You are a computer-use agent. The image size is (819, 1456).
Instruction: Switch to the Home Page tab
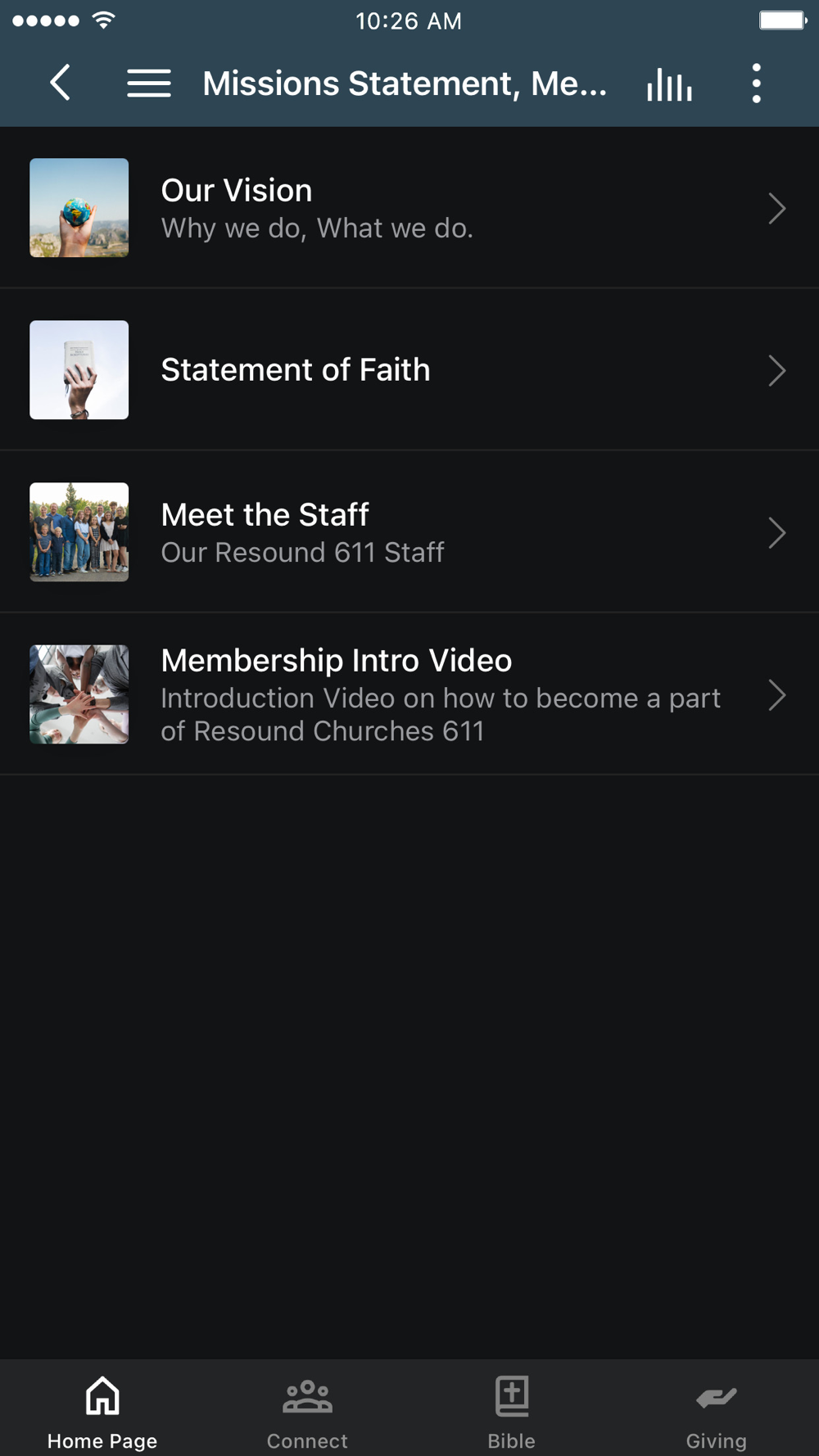(x=102, y=1410)
